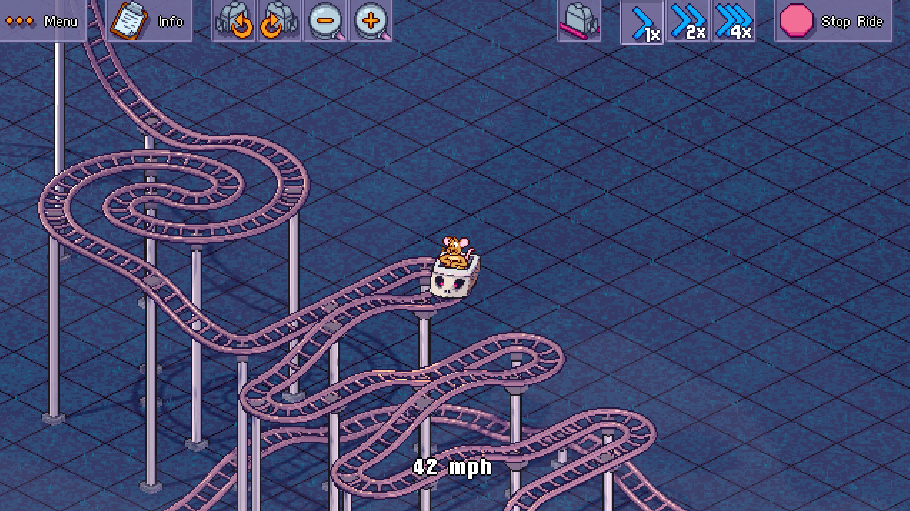Zoom in with the plus magnifier
910x511 pixels.
point(369,21)
